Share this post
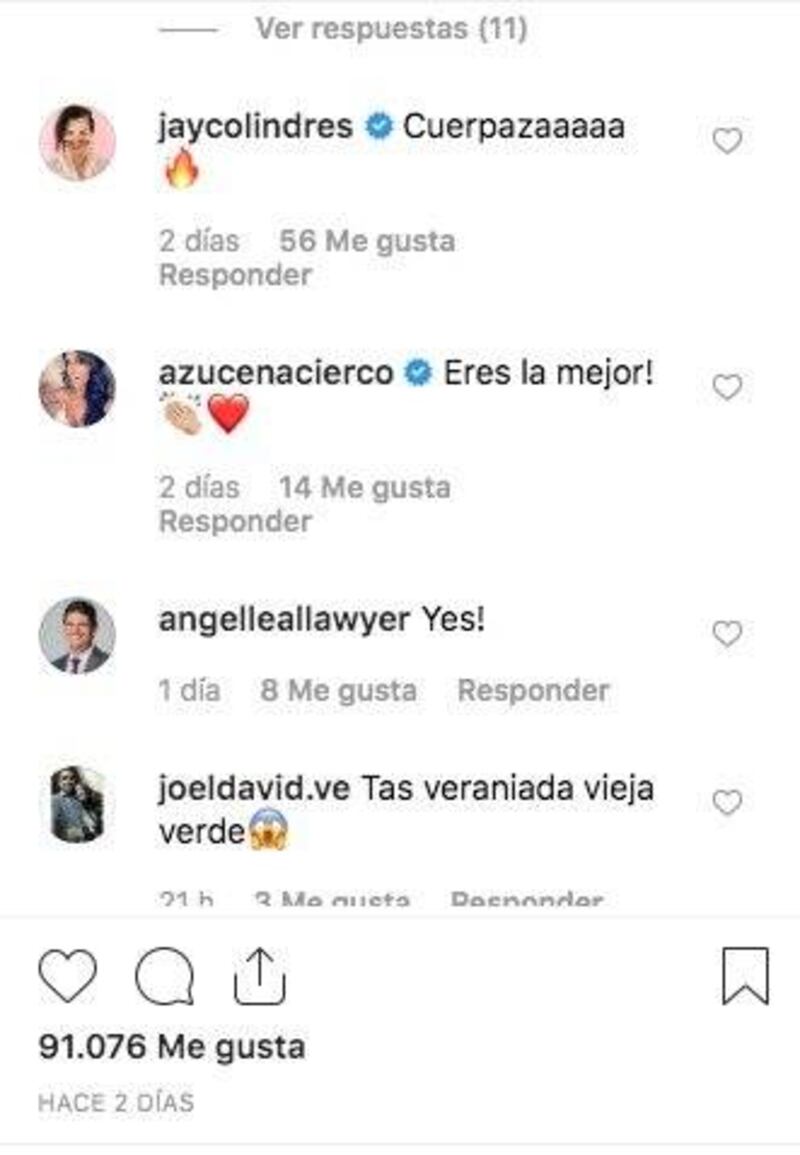Screen dimensions: 800x1155 [x=260, y=976]
